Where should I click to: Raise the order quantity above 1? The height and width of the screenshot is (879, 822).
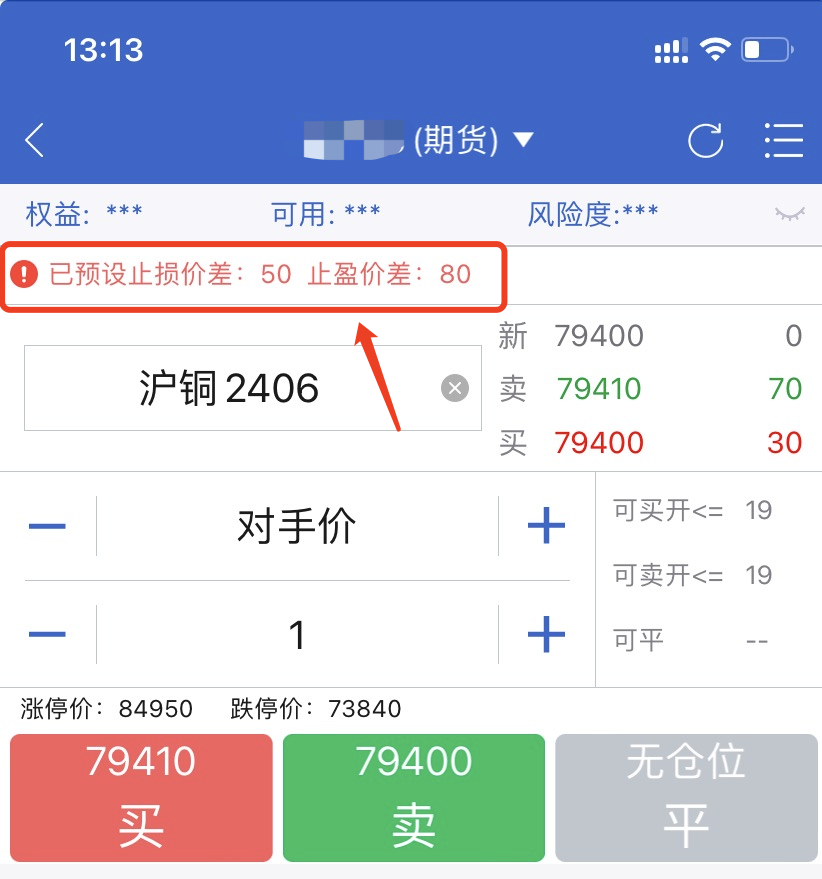click(x=546, y=634)
